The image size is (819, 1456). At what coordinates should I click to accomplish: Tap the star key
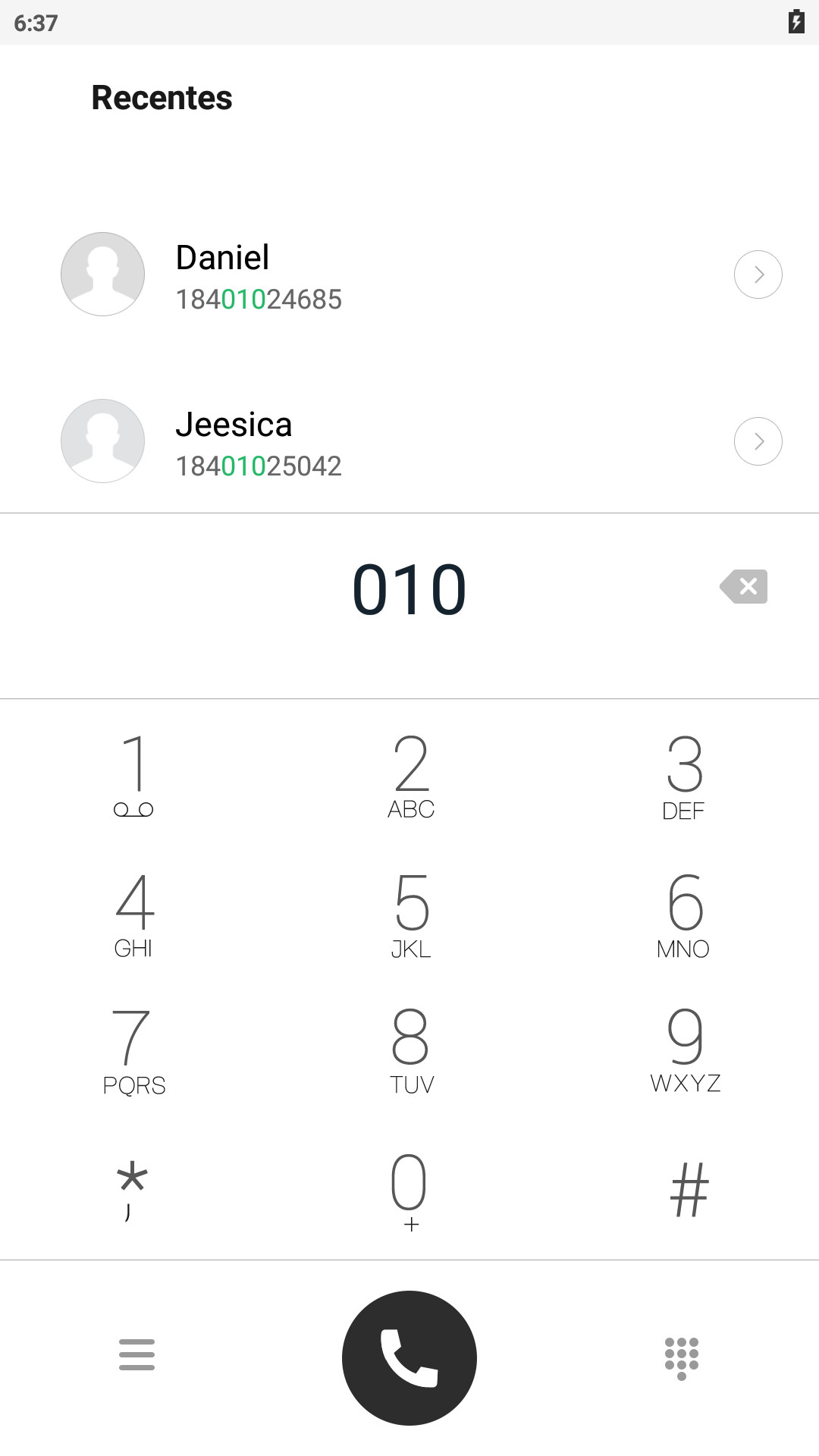[132, 1190]
